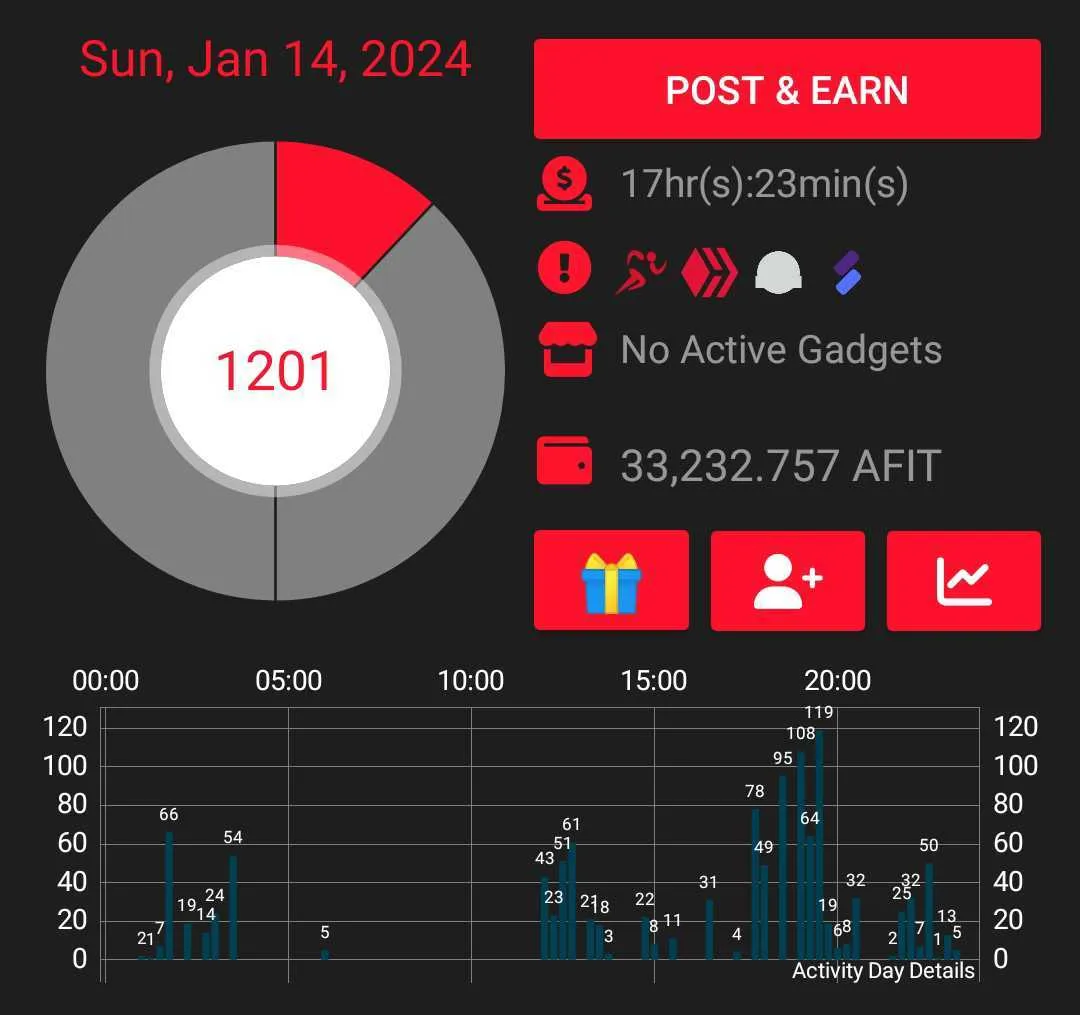Viewport: 1080px width, 1015px height.
Task: Open the wallet icon beside AFIT balance
Action: click(565, 463)
